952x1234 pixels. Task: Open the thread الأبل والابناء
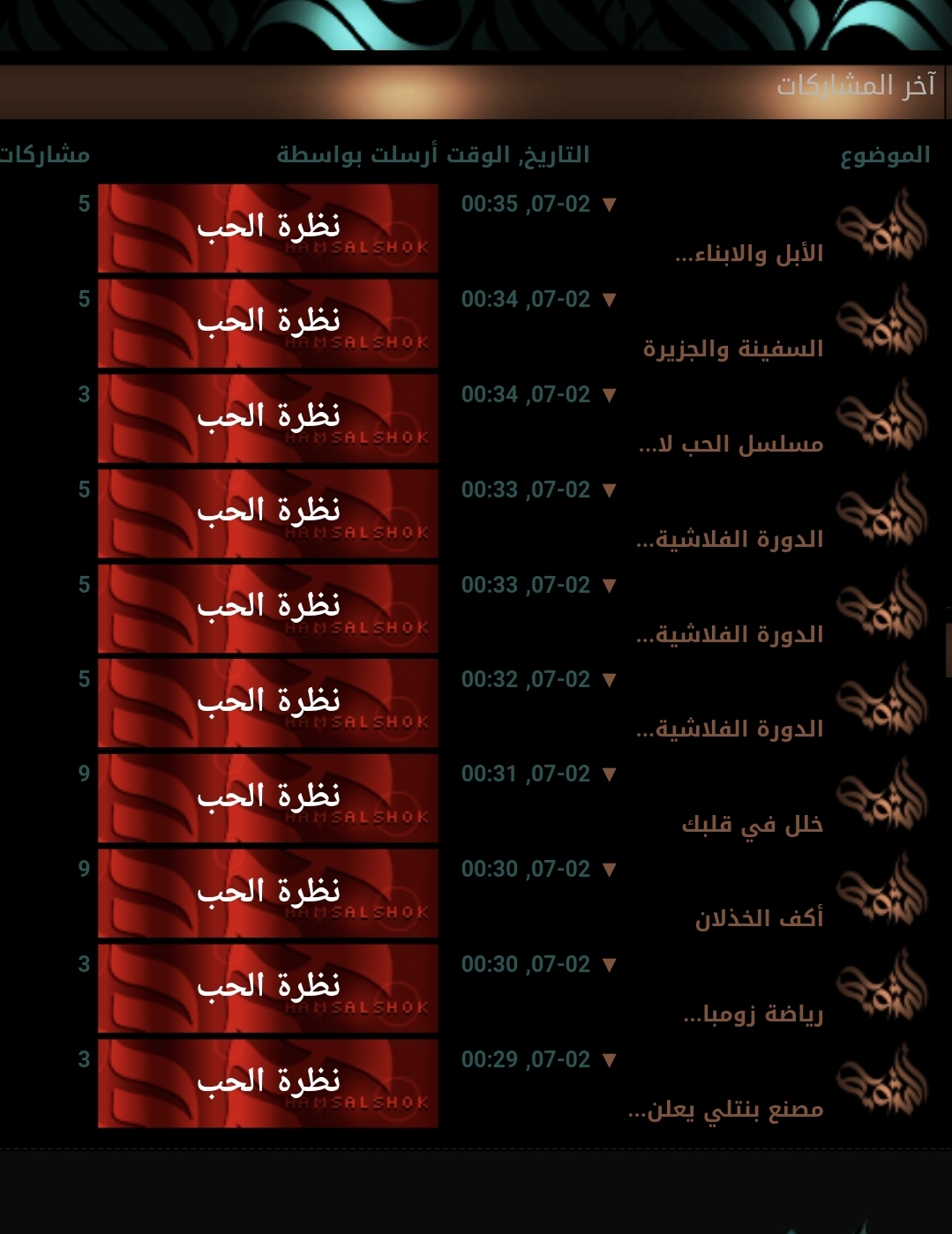point(749,254)
